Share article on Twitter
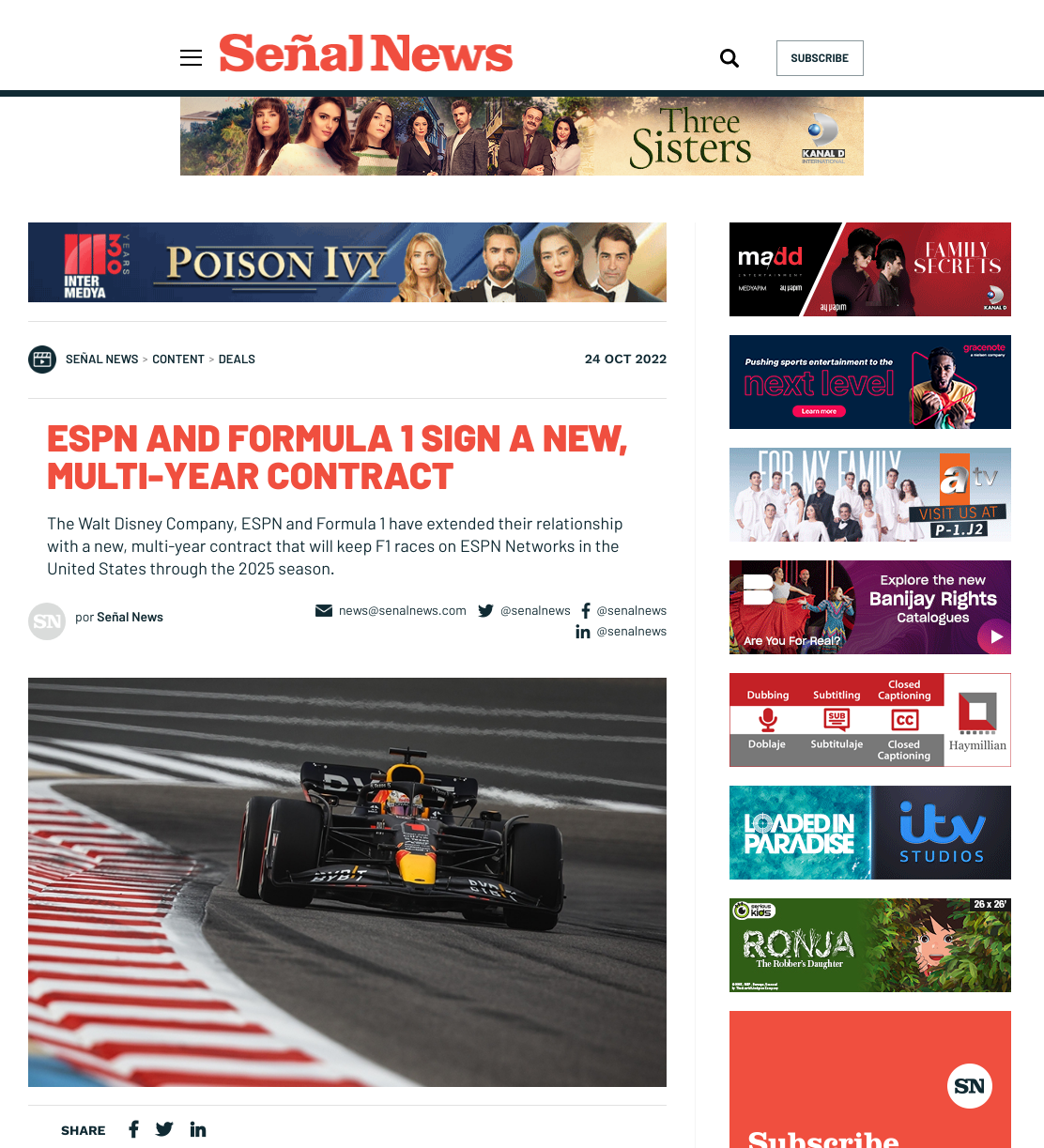 click(164, 1129)
